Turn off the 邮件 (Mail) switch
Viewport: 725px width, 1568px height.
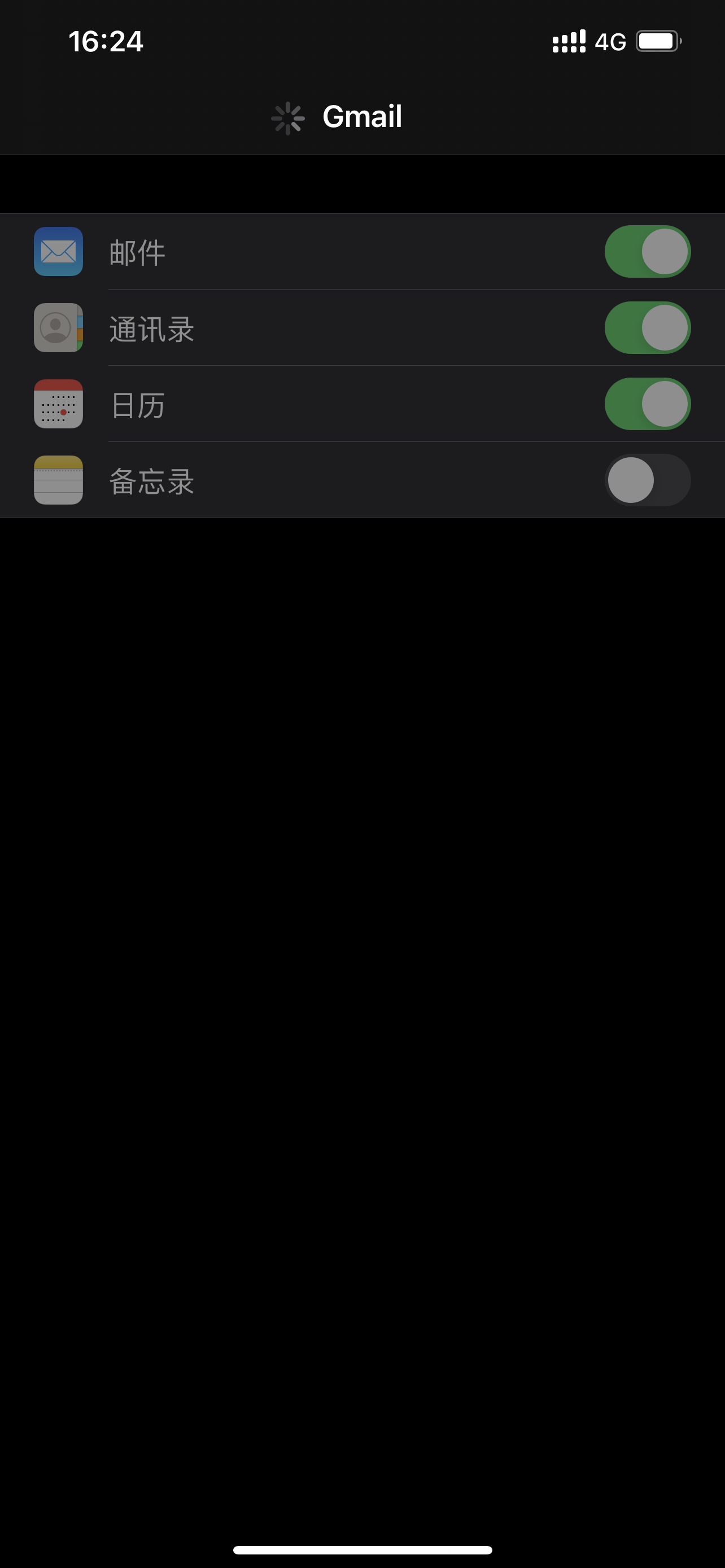[647, 251]
